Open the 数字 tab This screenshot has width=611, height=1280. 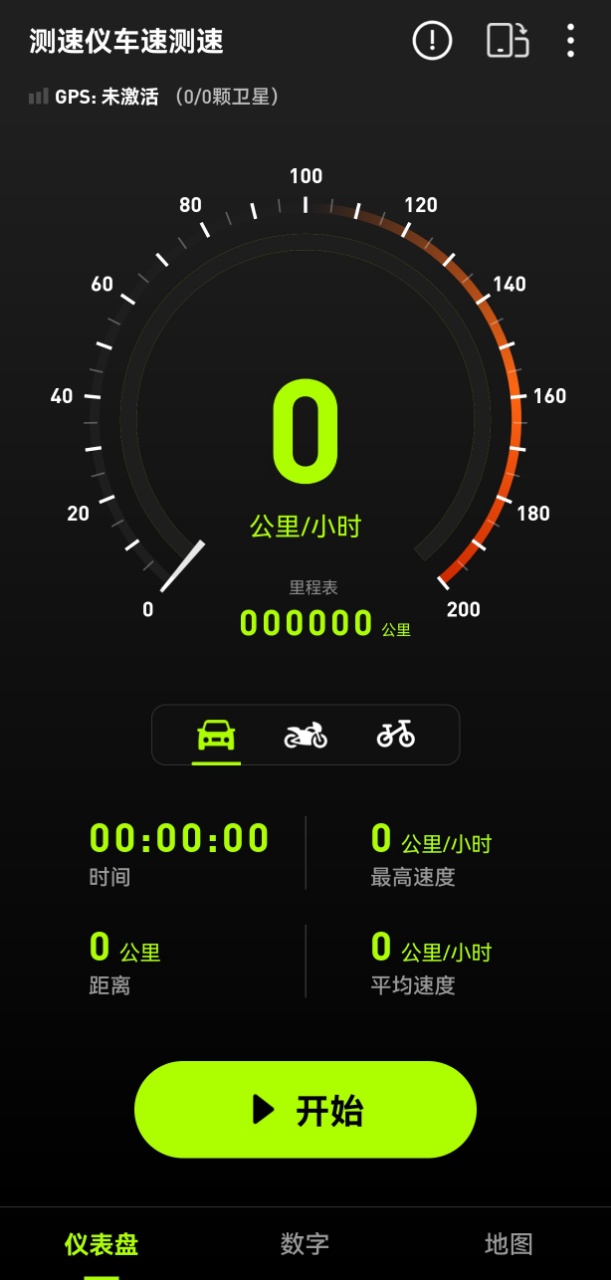[305, 1244]
